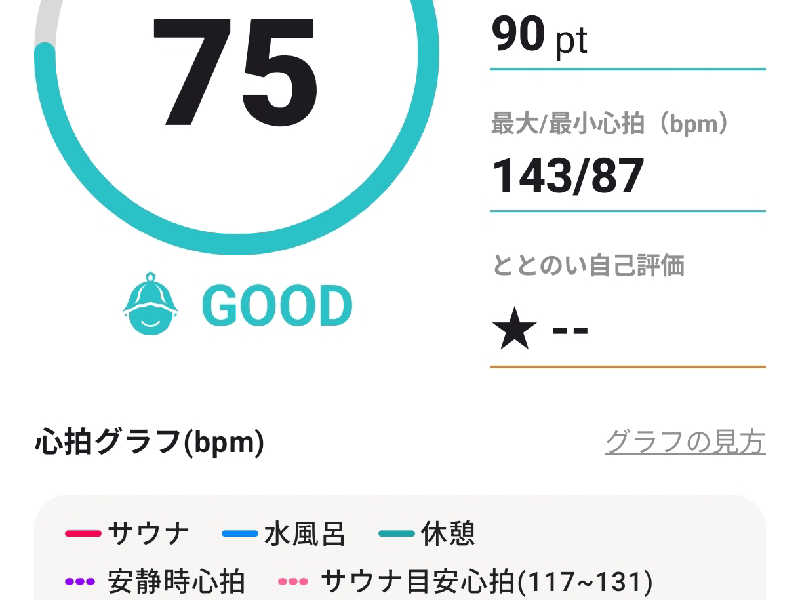Open the グラフの見方 link
Screen dimensions: 800x600
[x=685, y=442]
